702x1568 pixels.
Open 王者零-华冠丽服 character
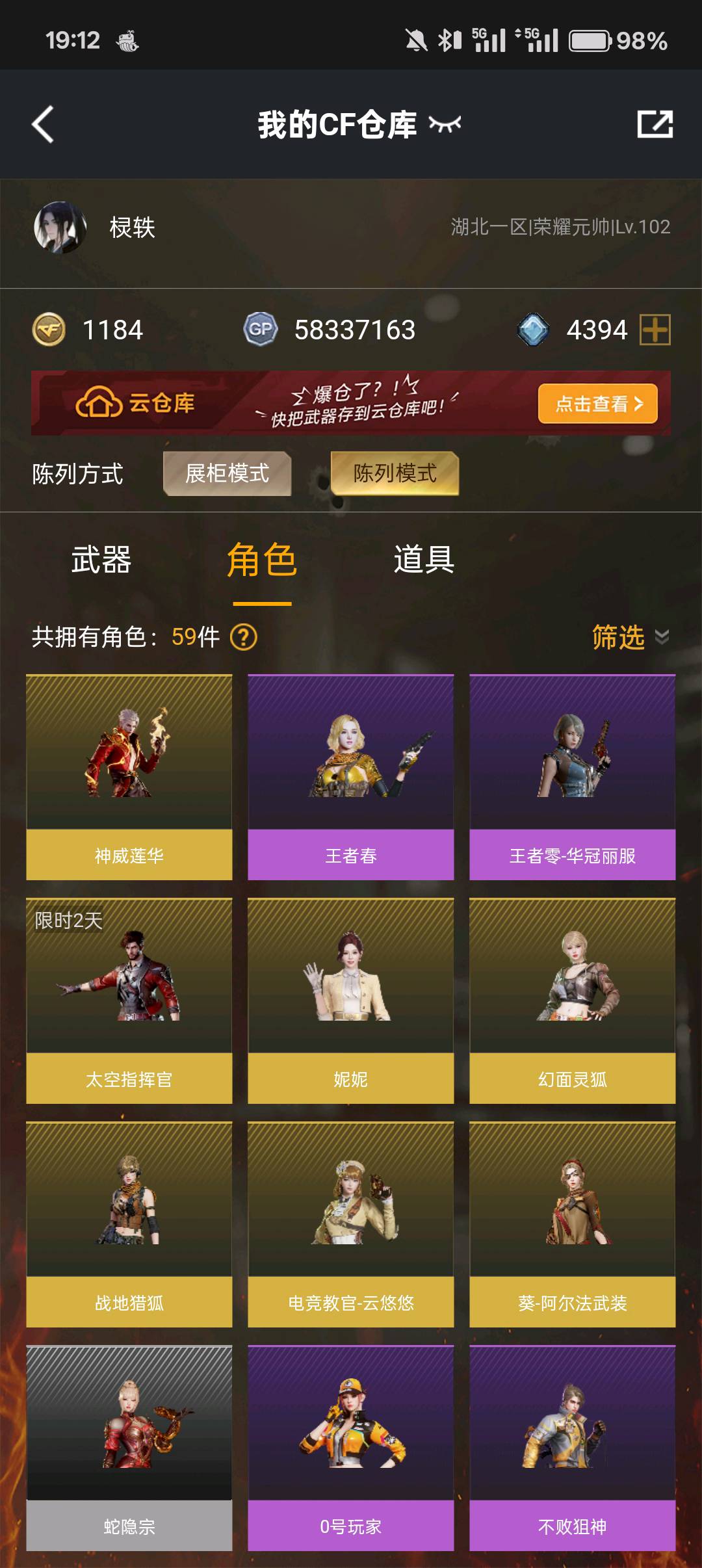(573, 777)
